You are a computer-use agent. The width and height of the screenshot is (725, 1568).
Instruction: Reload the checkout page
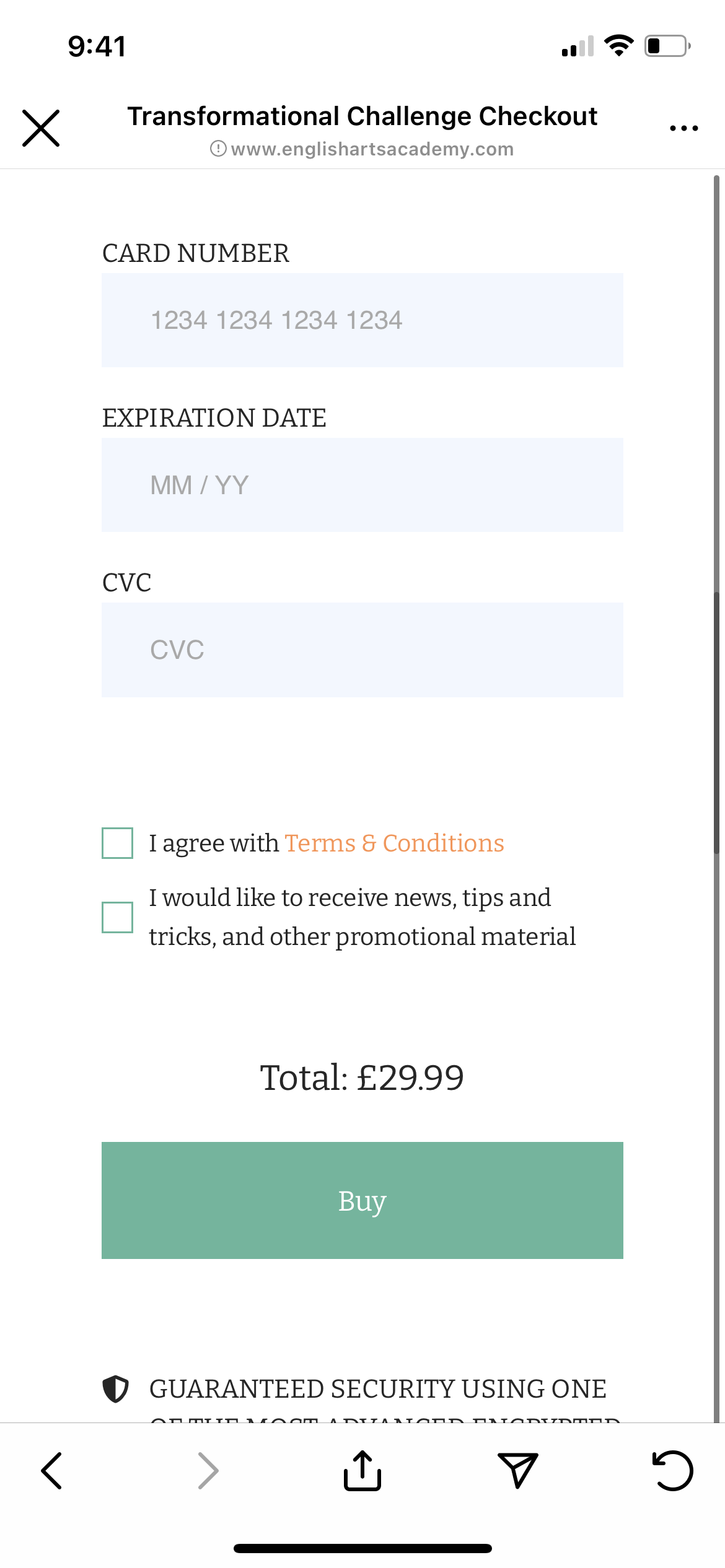click(673, 1470)
